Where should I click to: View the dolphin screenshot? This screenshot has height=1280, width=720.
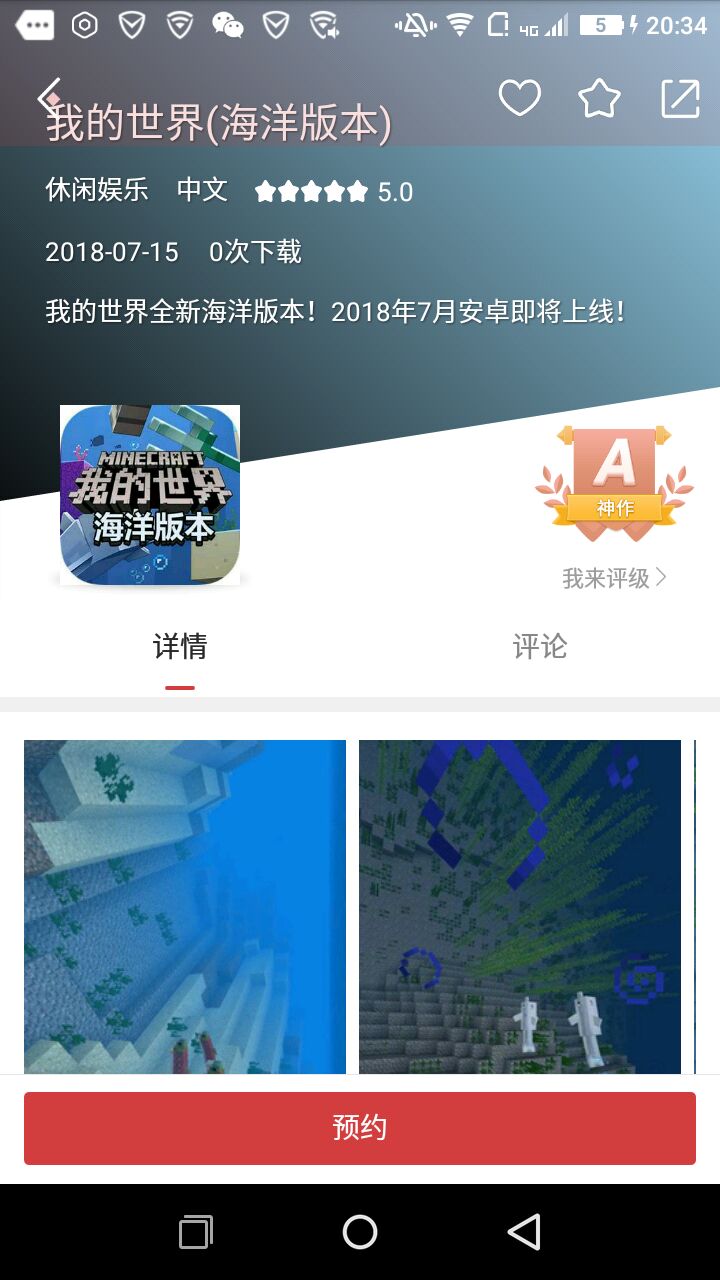click(x=519, y=906)
